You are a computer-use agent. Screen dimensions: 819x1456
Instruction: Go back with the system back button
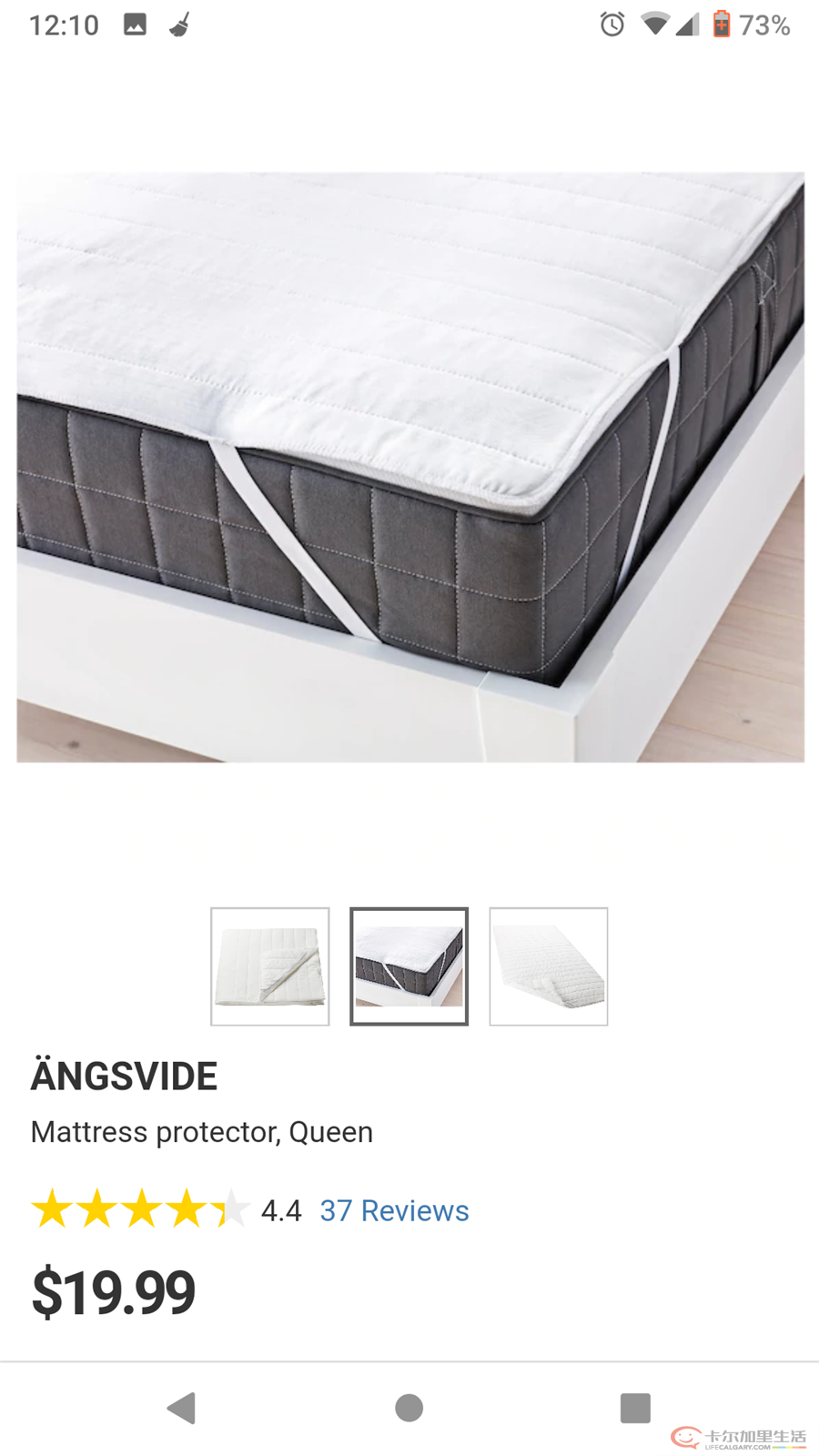tap(182, 1408)
